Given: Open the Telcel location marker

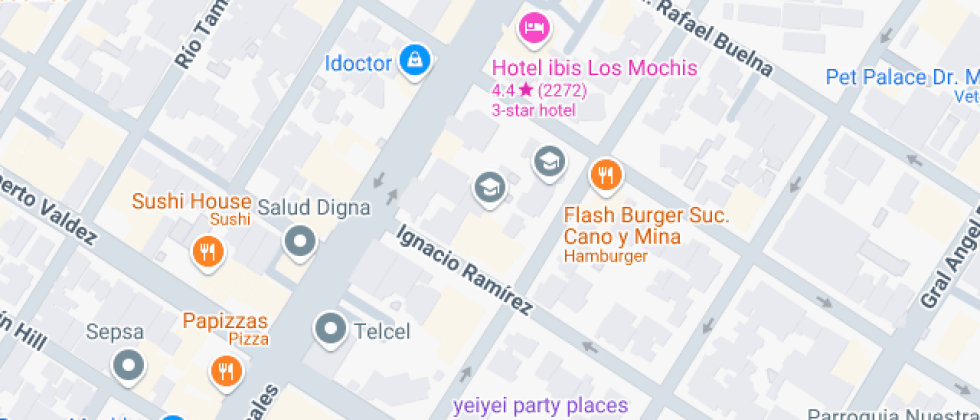Looking at the screenshot, I should 331,327.
